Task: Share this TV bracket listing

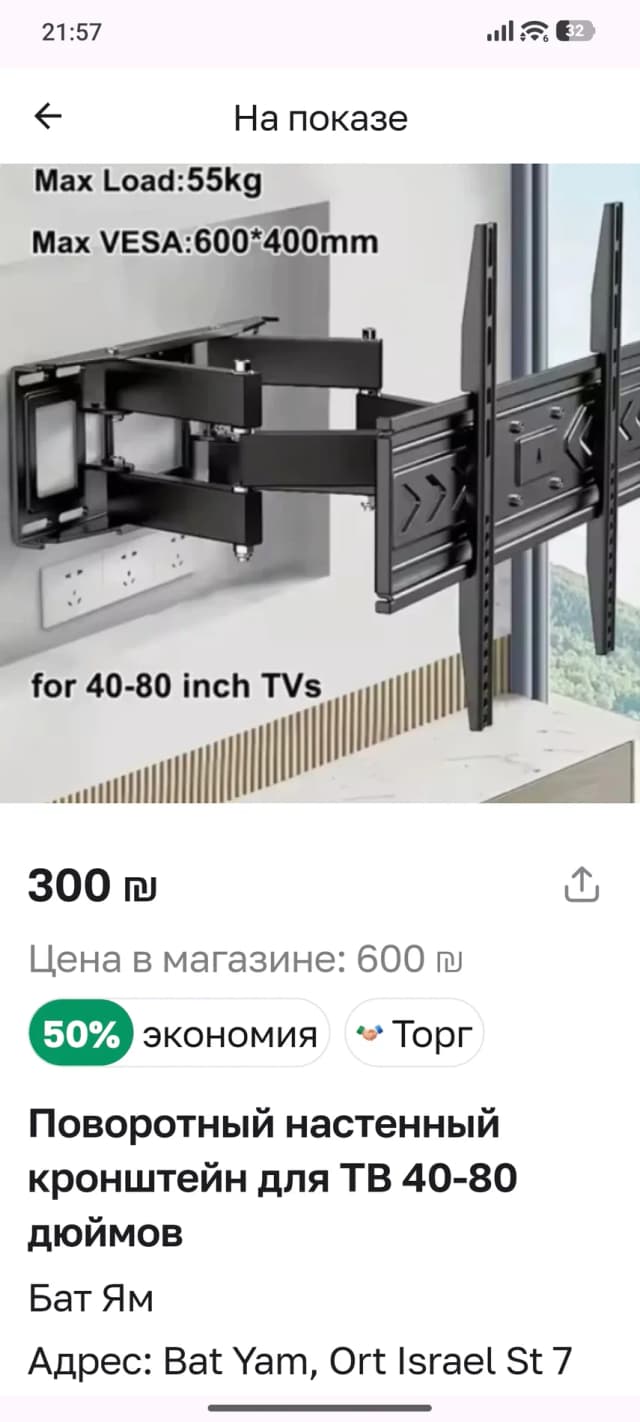Action: [x=581, y=884]
